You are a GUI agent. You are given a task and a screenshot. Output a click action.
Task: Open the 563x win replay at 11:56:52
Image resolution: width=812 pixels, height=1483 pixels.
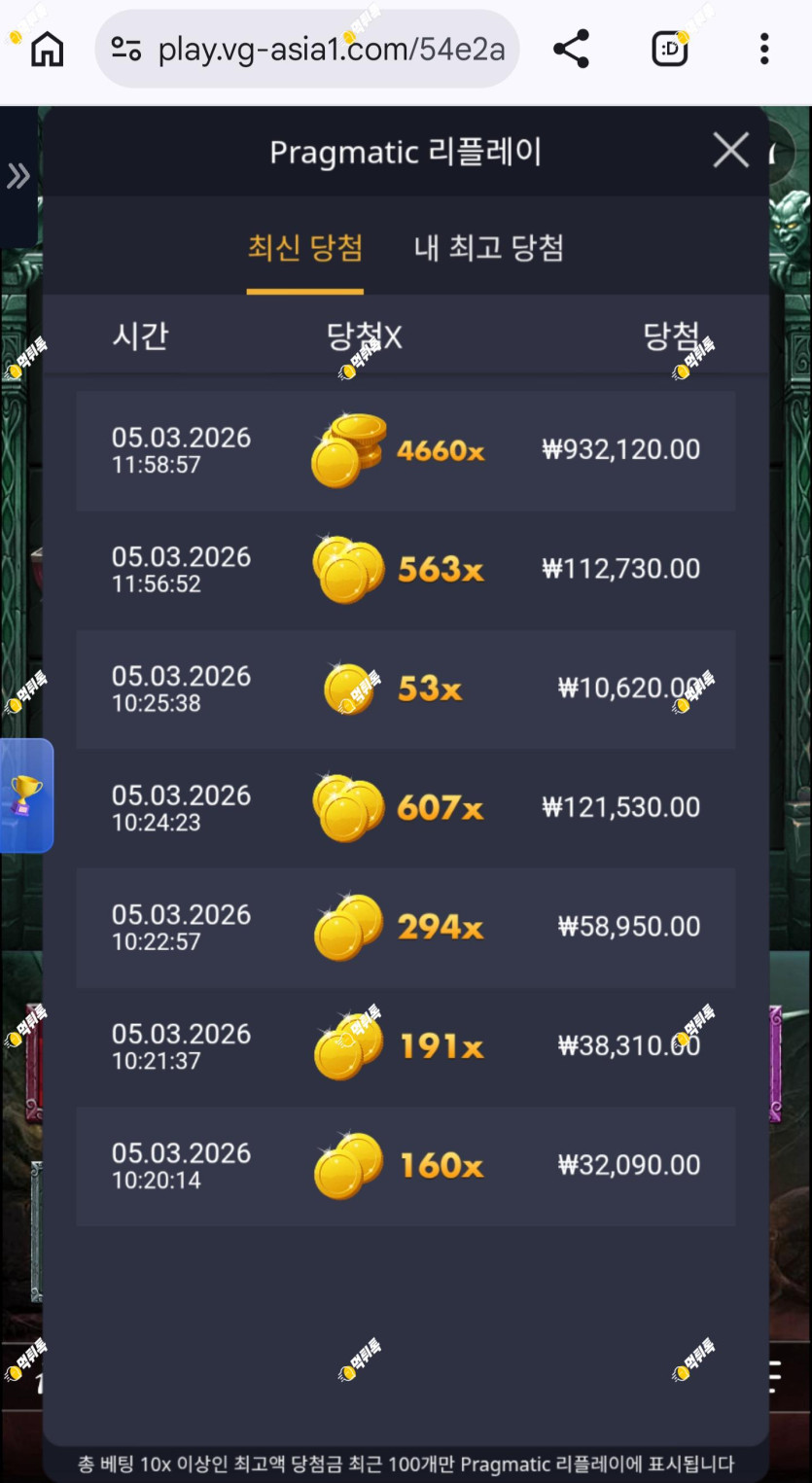pyautogui.click(x=406, y=569)
